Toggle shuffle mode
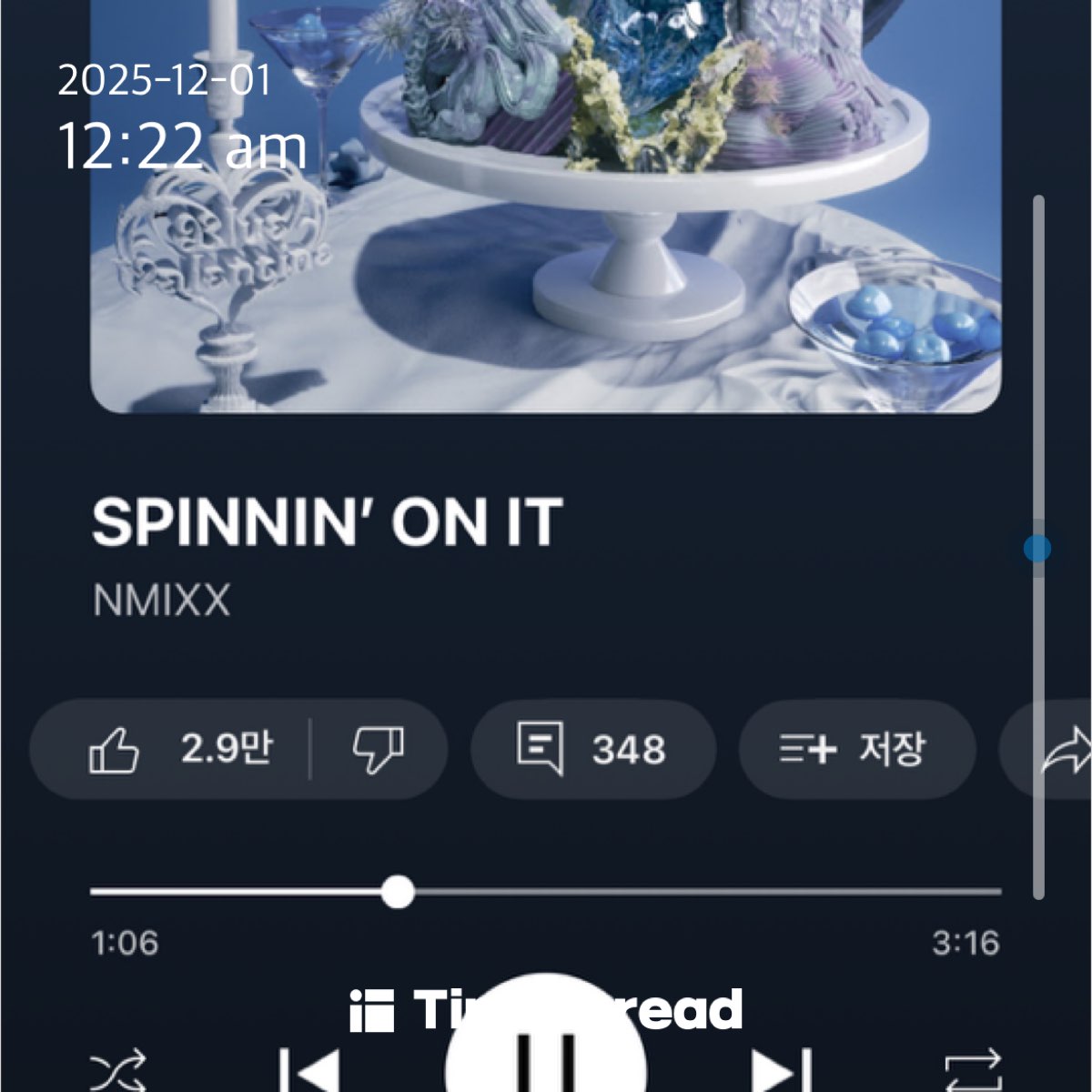The width and height of the screenshot is (1092, 1092). [x=118, y=1071]
